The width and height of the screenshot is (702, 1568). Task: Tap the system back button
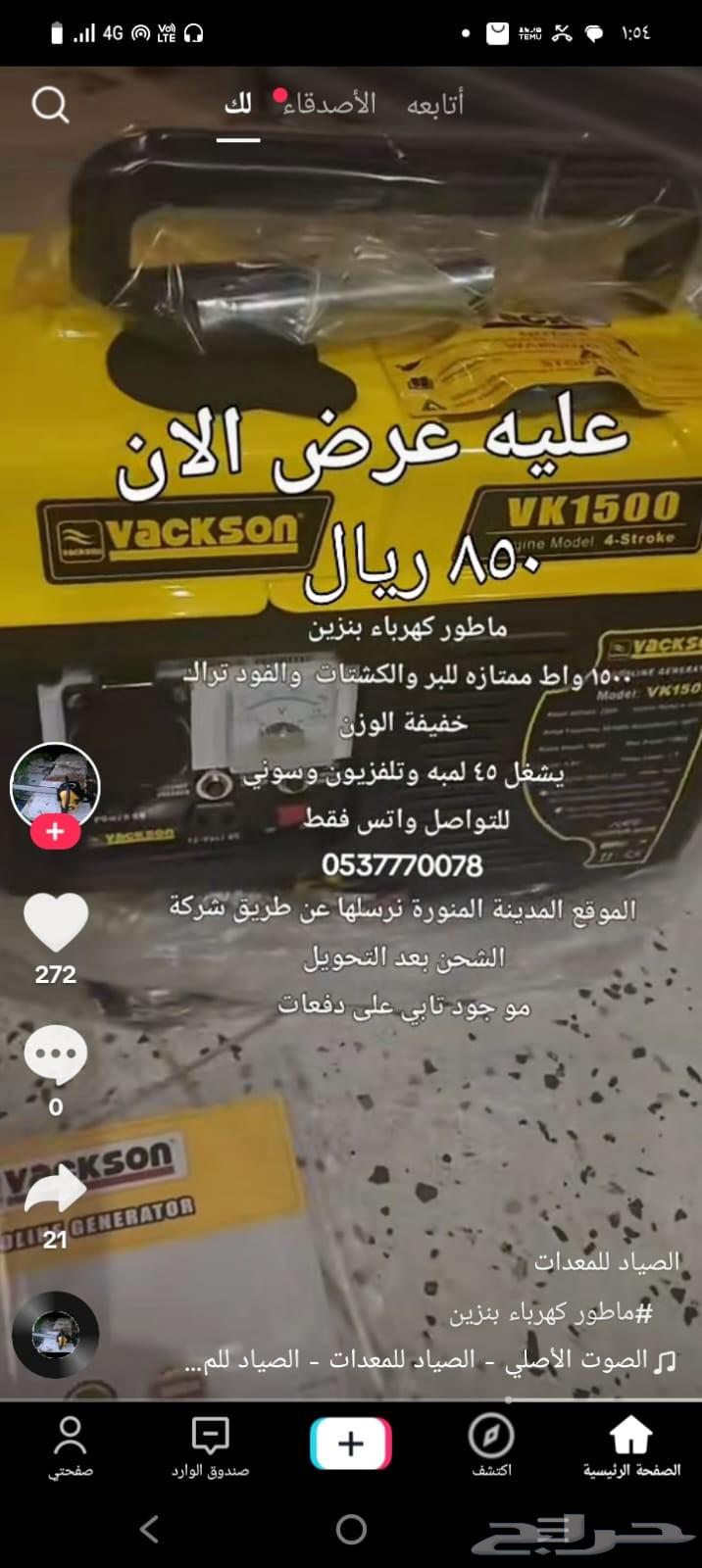pos(149,1529)
